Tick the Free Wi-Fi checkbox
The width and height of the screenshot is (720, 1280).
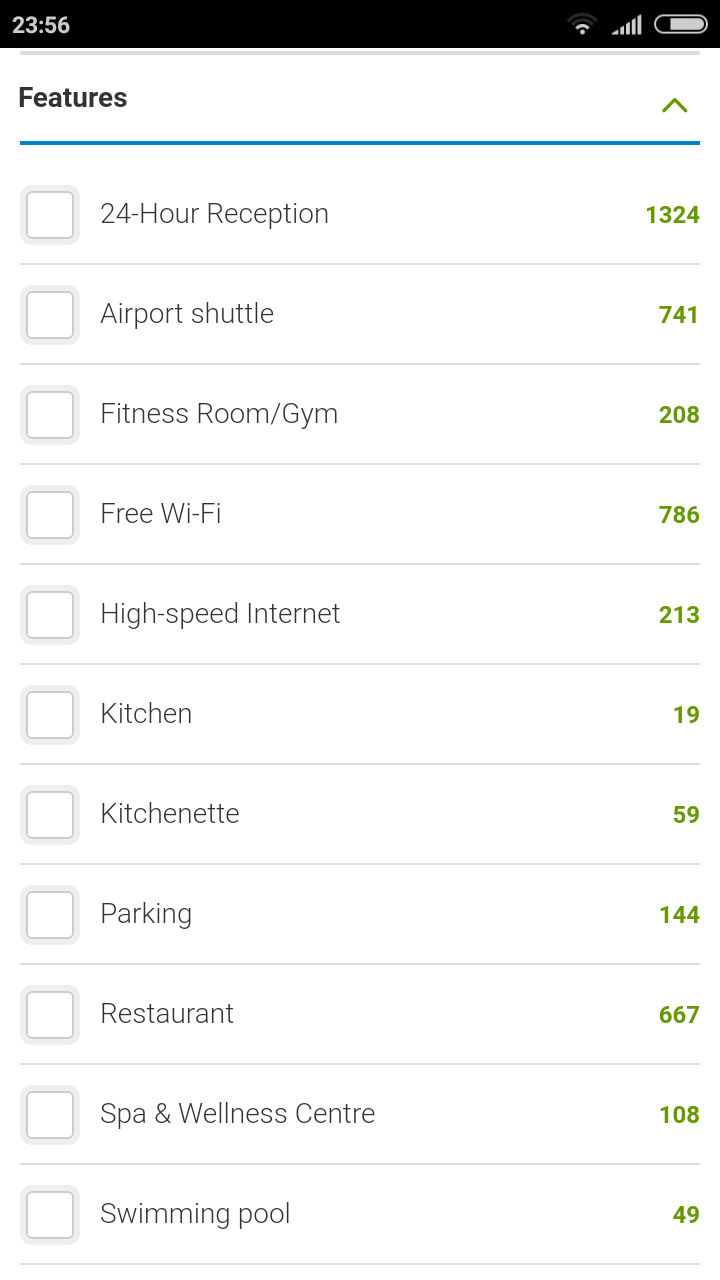tap(50, 515)
